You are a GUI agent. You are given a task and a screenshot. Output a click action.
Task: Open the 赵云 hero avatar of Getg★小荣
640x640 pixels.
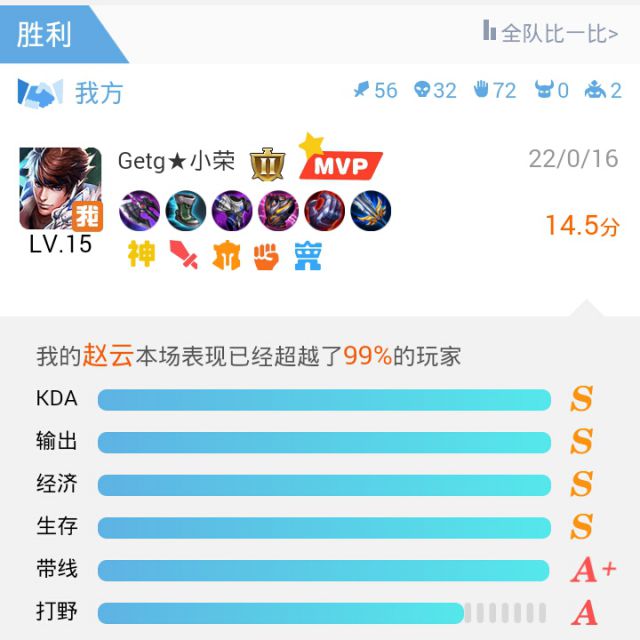click(60, 189)
